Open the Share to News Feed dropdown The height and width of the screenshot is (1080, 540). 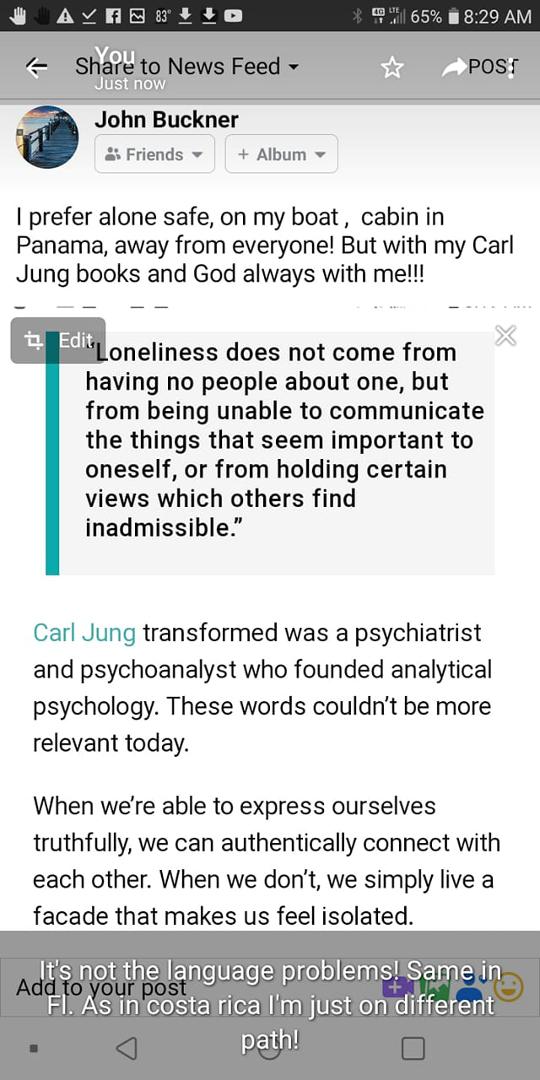(x=187, y=66)
